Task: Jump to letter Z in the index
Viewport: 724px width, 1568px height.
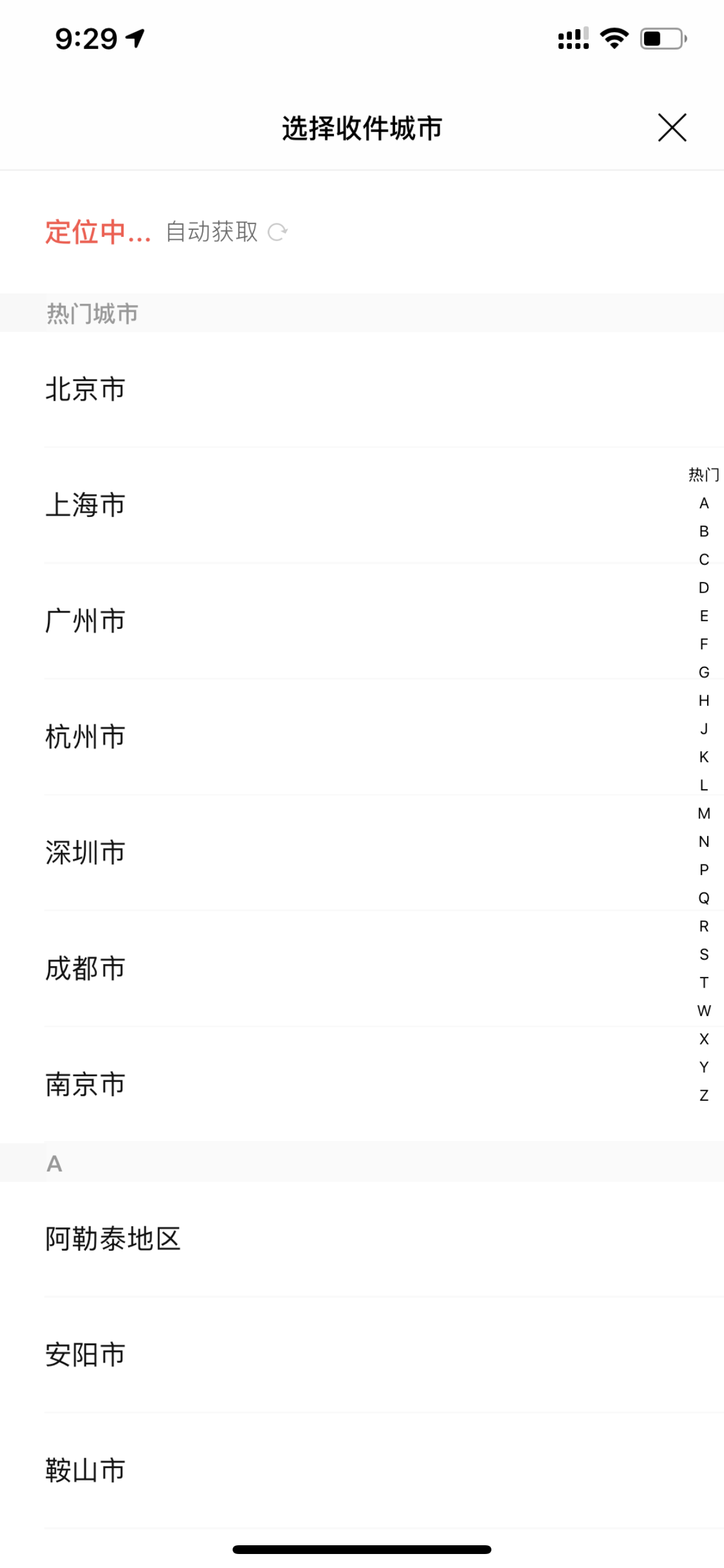Action: (x=704, y=1095)
